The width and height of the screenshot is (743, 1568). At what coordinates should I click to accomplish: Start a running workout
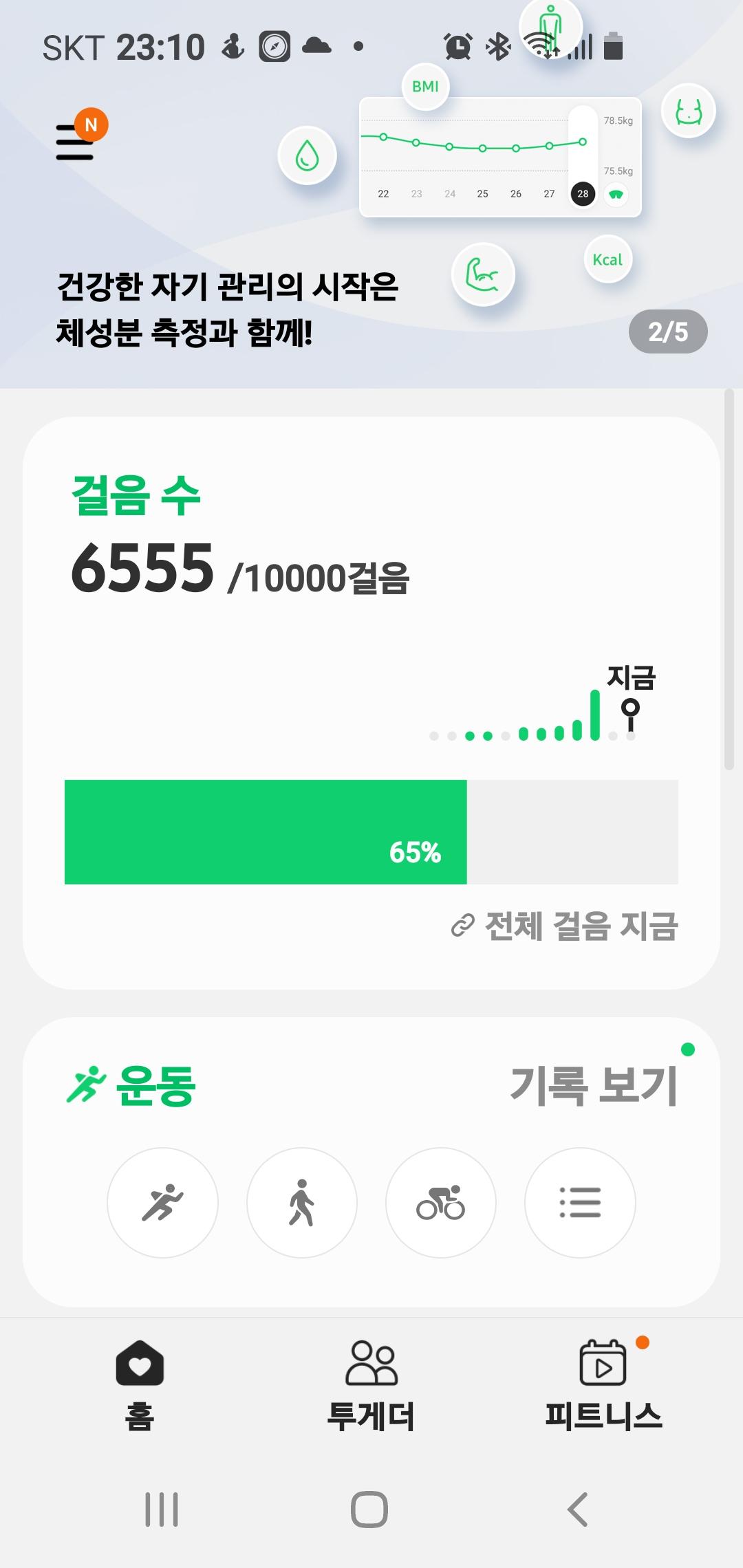[162, 1203]
